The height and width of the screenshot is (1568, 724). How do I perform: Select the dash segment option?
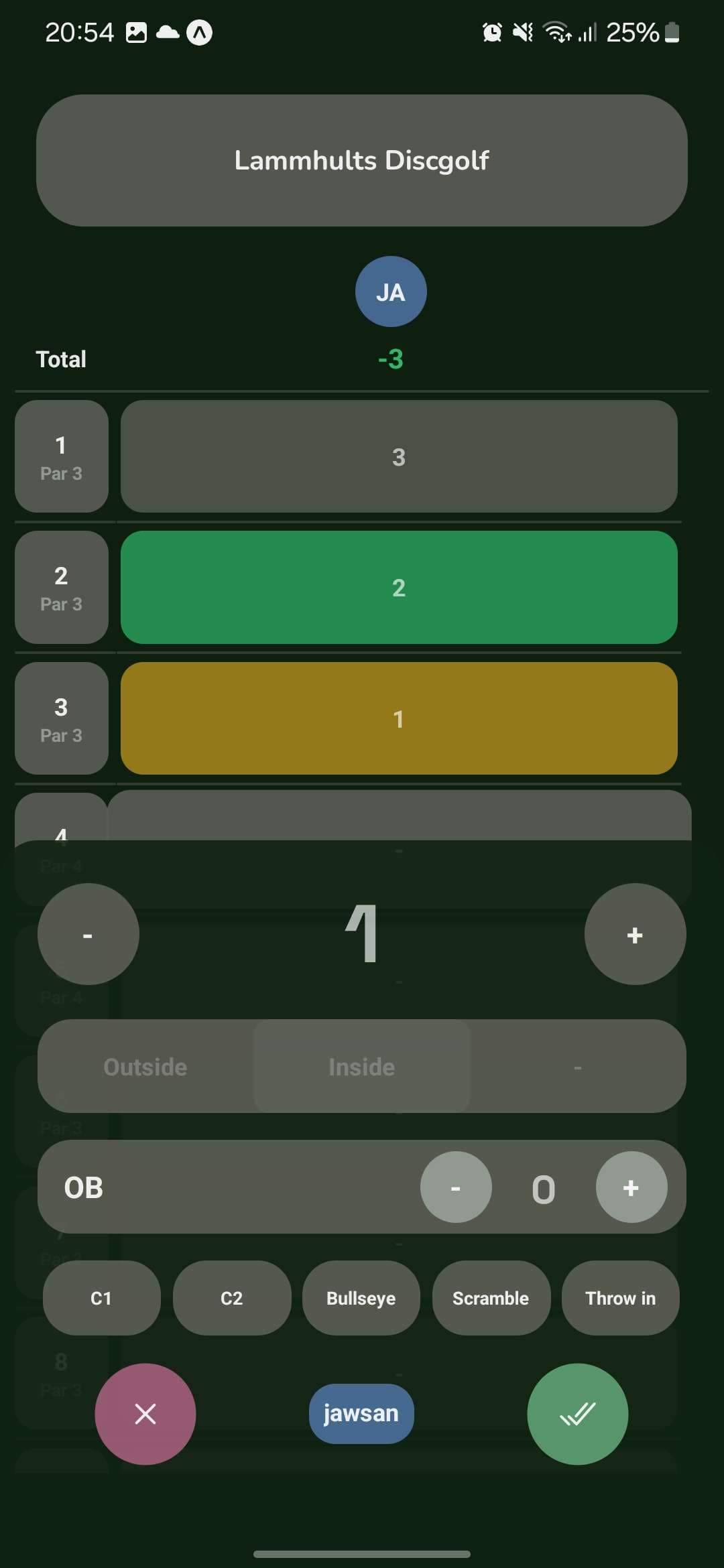(x=577, y=1067)
